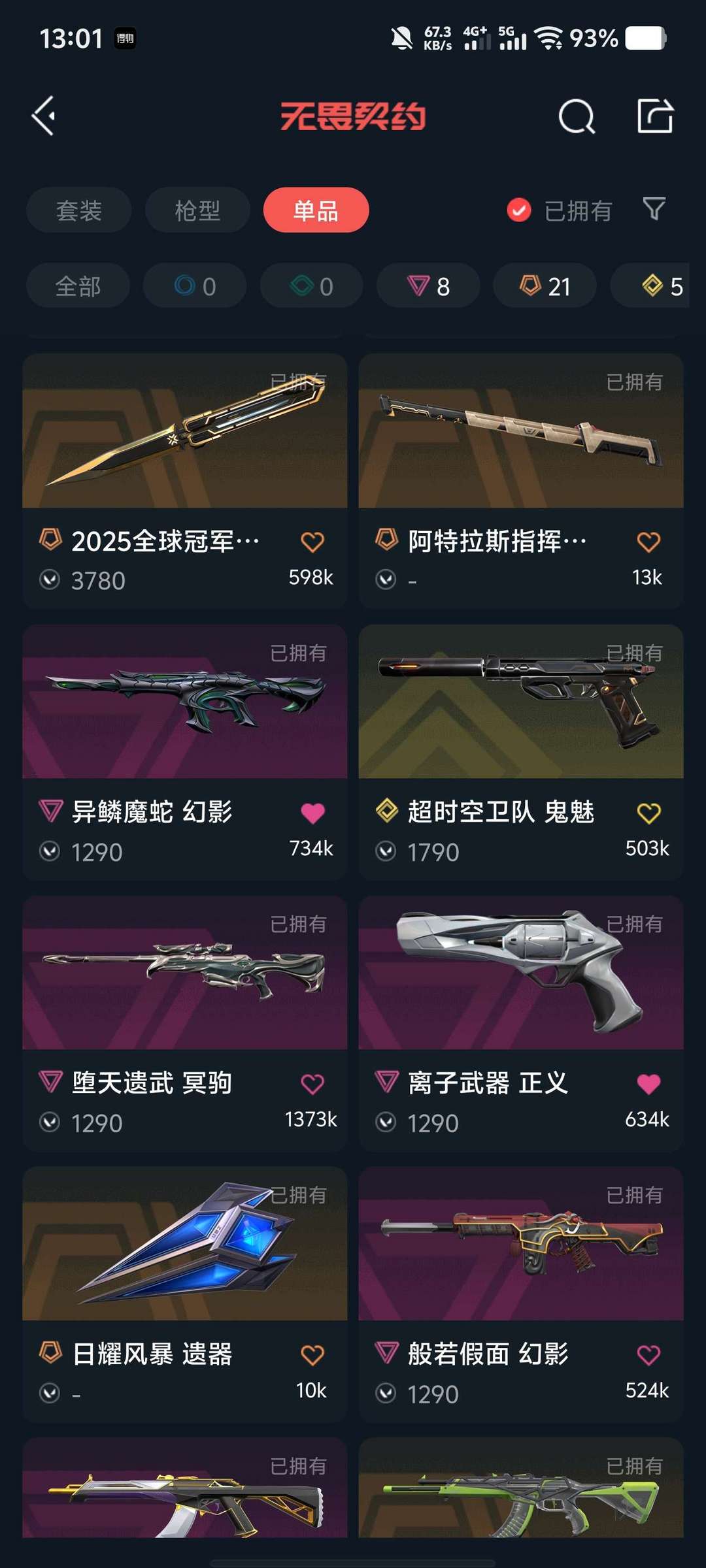Like the 般若假面 幻影 skin
The height and width of the screenshot is (1568, 706).
648,1355
